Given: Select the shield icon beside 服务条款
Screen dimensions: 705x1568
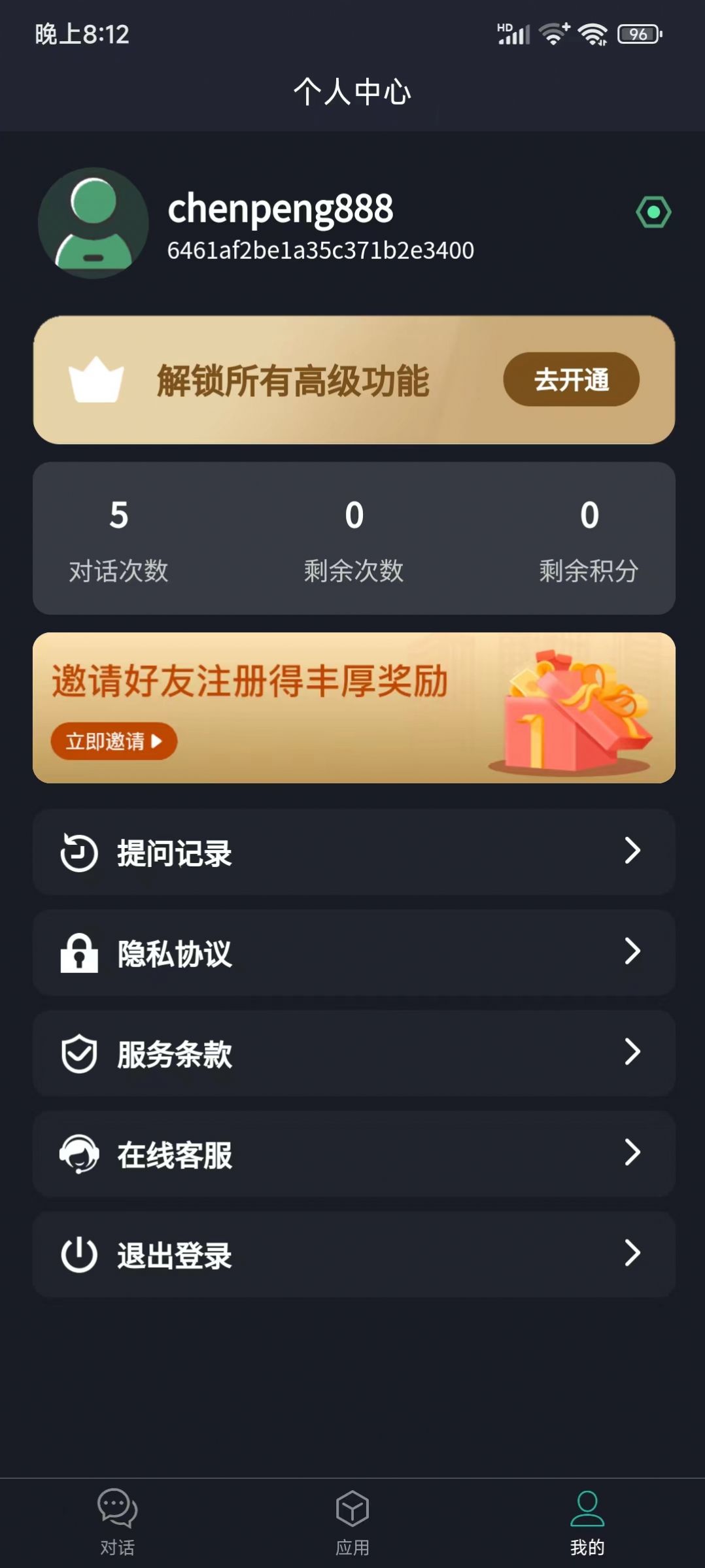Looking at the screenshot, I should coord(78,1054).
